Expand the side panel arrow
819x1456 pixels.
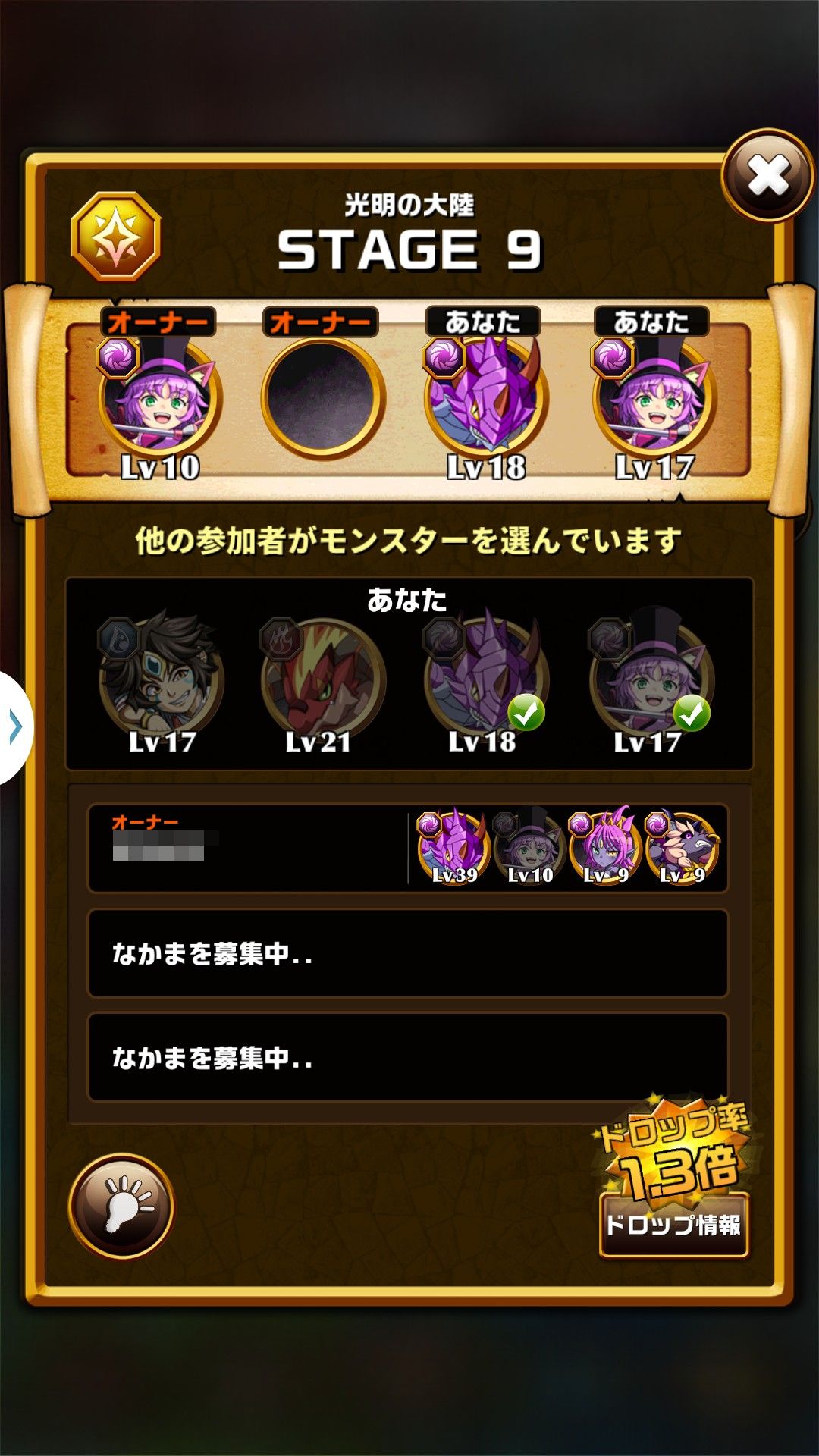15,728
